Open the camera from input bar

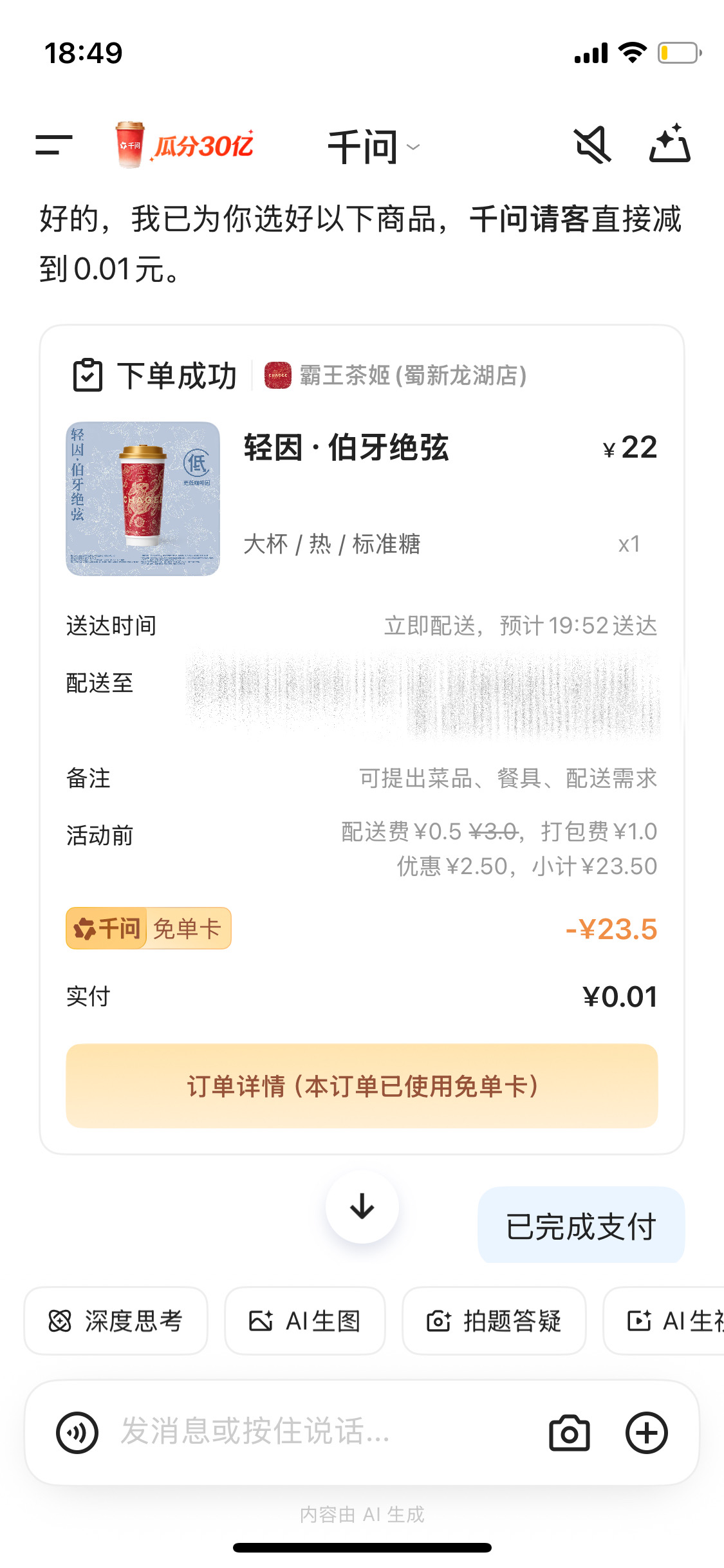[x=569, y=1433]
